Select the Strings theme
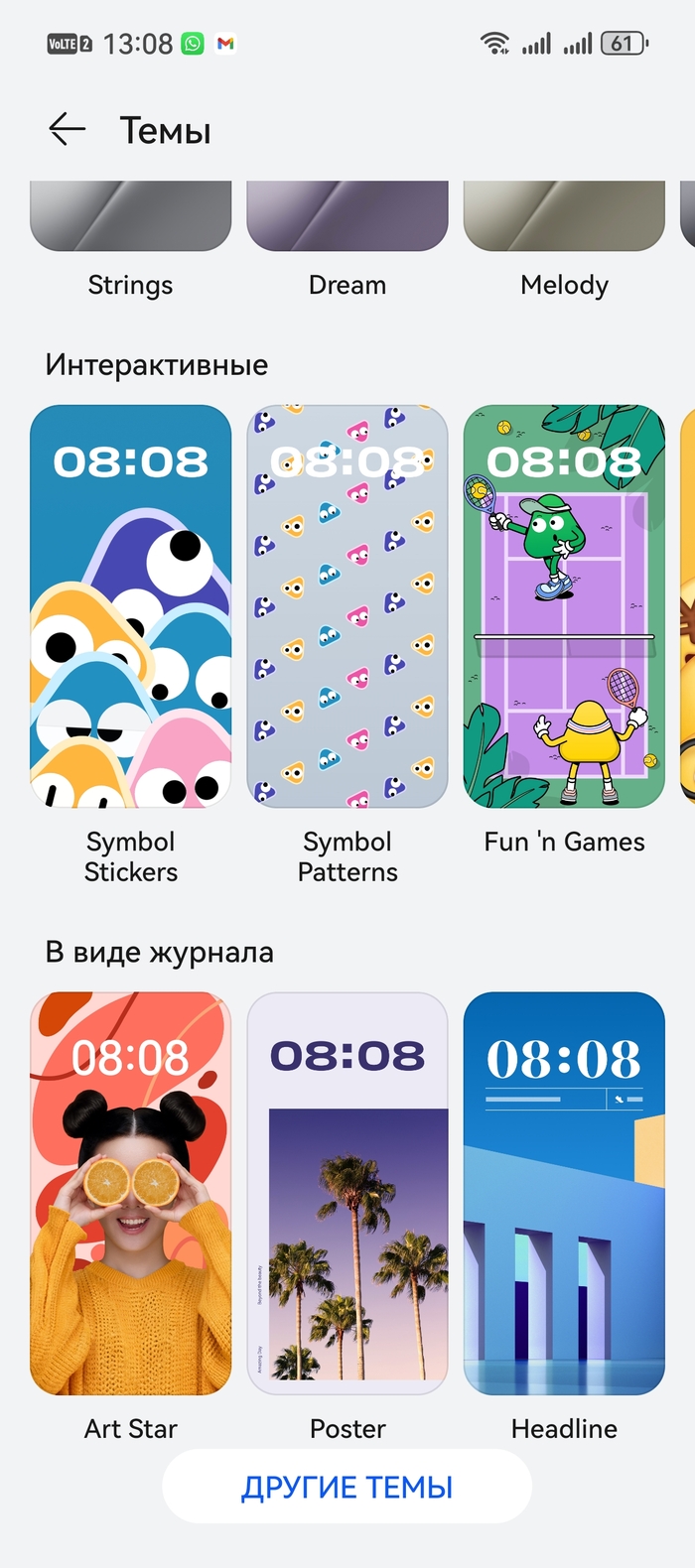 (130, 216)
